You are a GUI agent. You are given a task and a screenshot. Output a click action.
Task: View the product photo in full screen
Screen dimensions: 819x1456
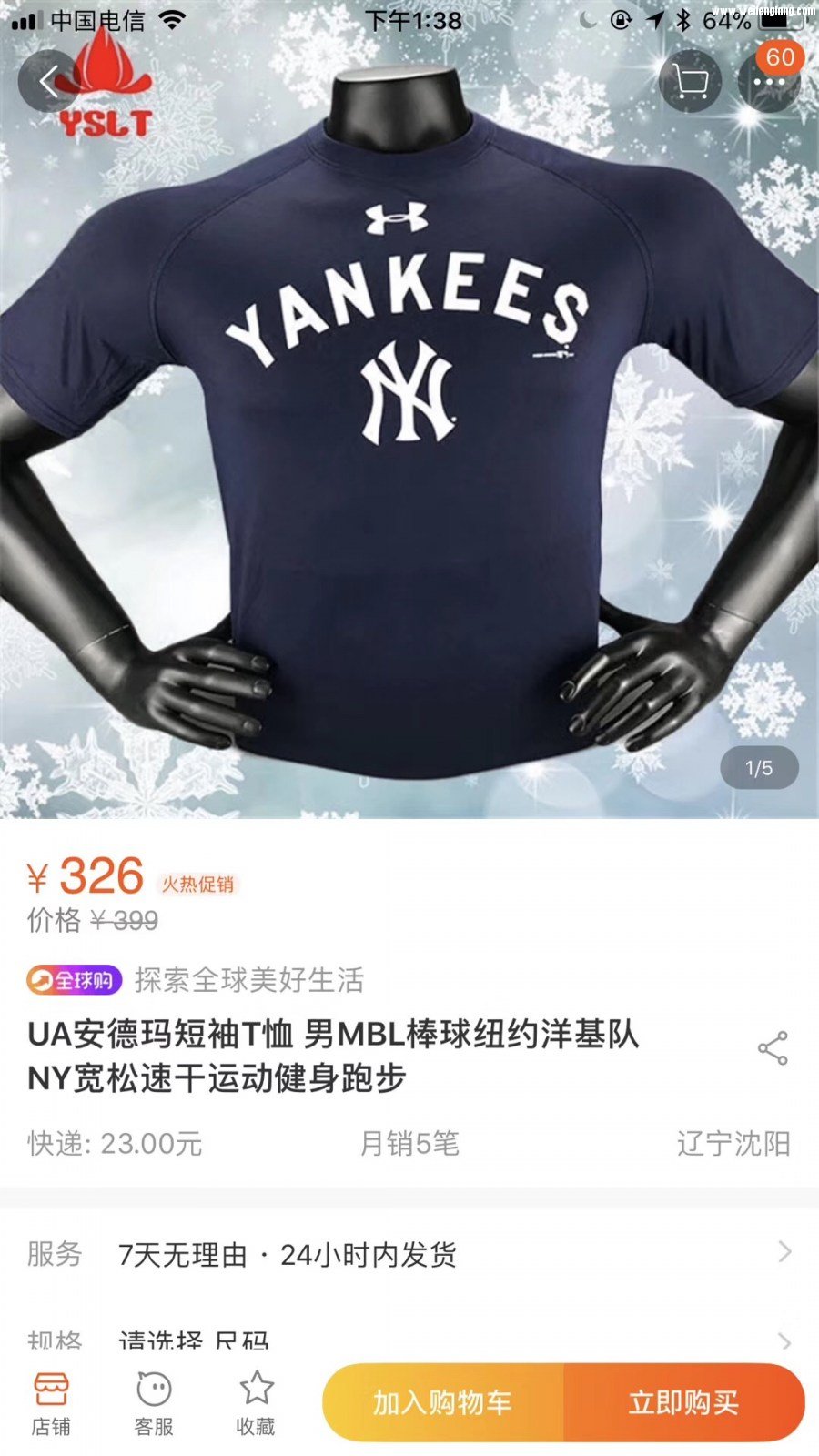pos(409,455)
